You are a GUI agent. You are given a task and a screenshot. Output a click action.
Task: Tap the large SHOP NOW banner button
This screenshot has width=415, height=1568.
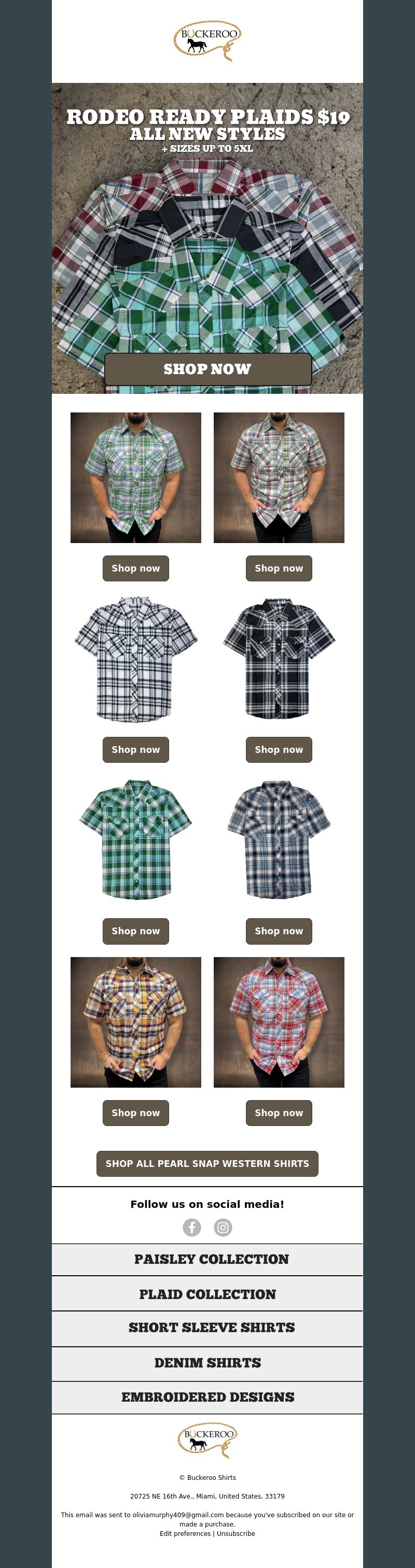coord(208,369)
